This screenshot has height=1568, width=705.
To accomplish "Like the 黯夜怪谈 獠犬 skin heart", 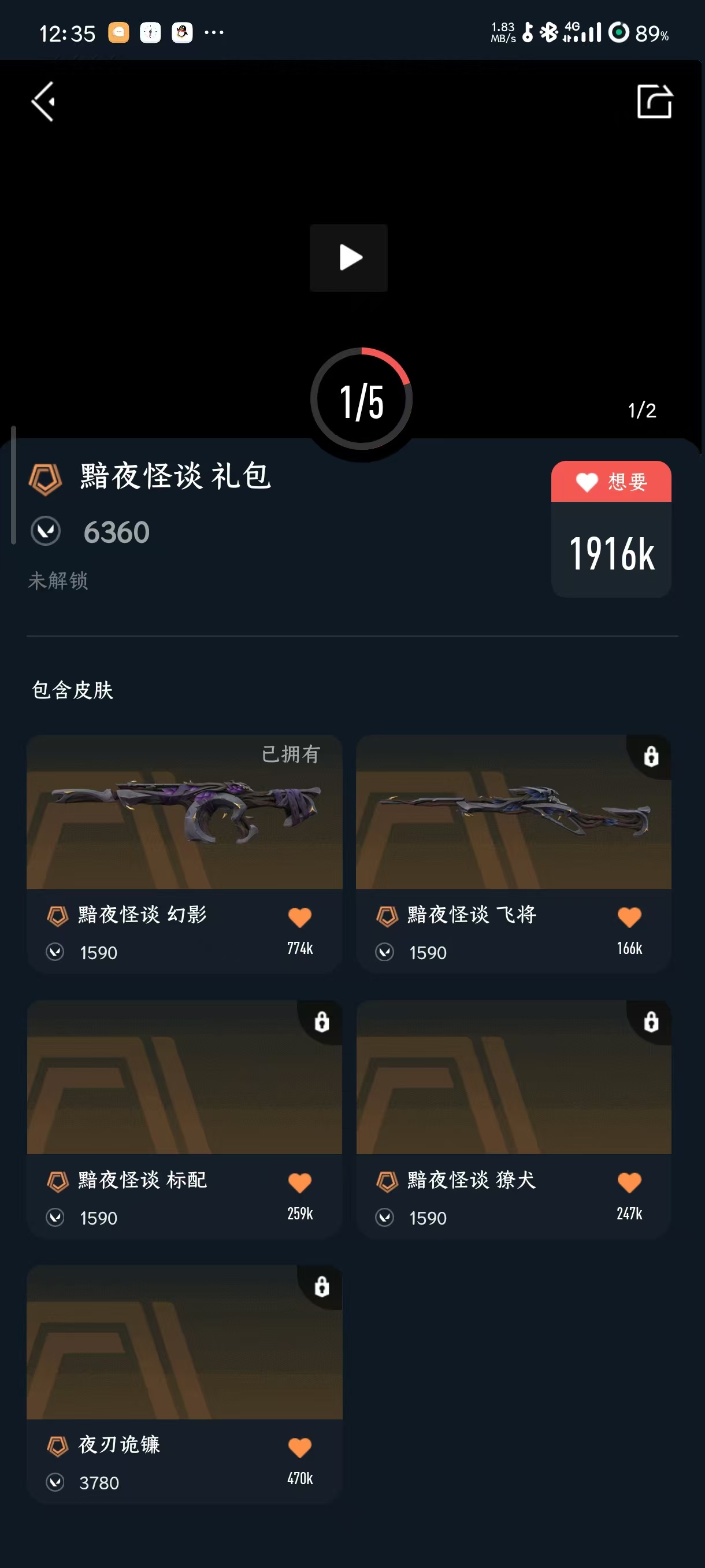I will click(629, 1183).
